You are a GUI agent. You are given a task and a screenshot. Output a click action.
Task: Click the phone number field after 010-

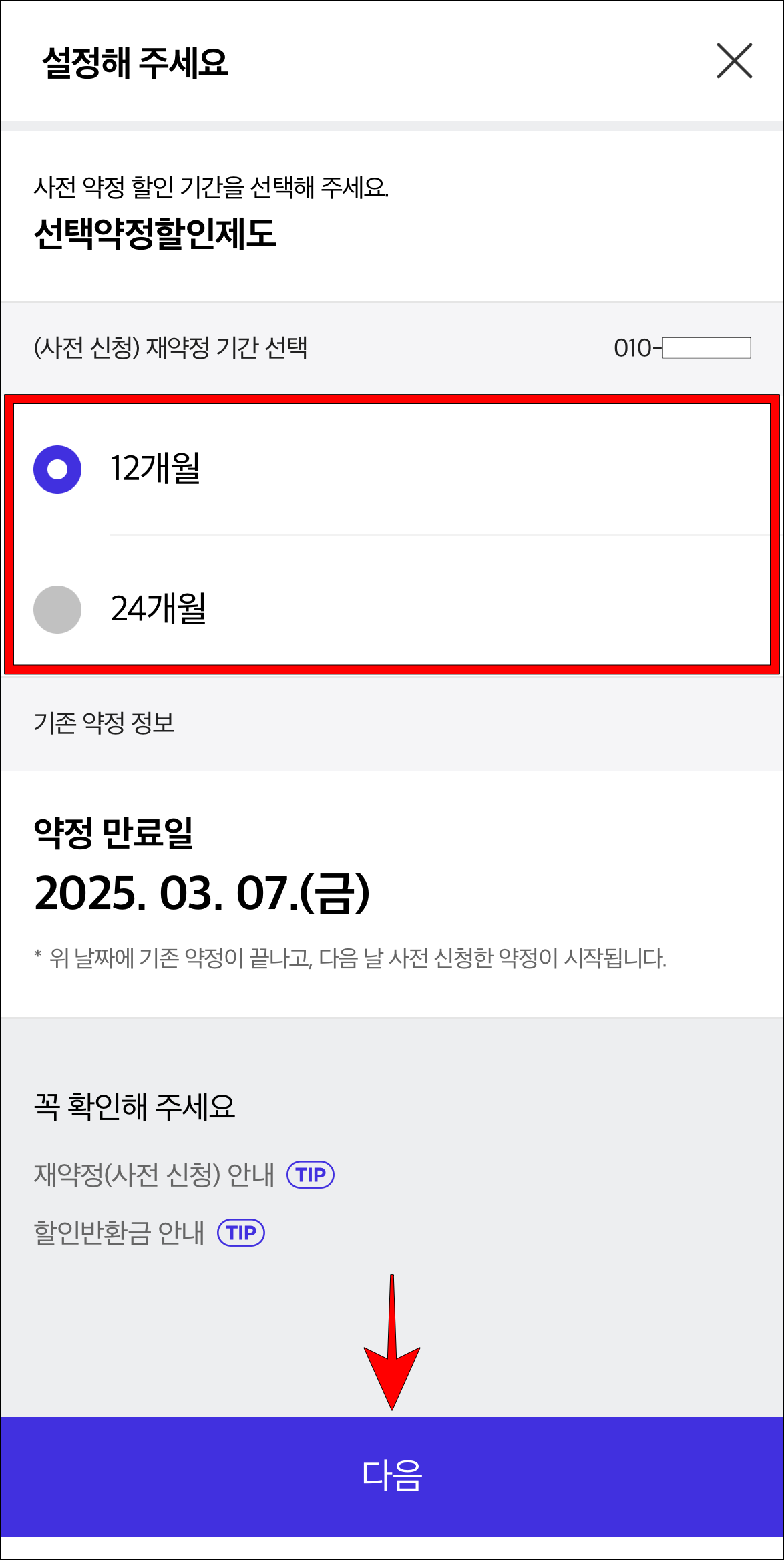click(x=707, y=348)
